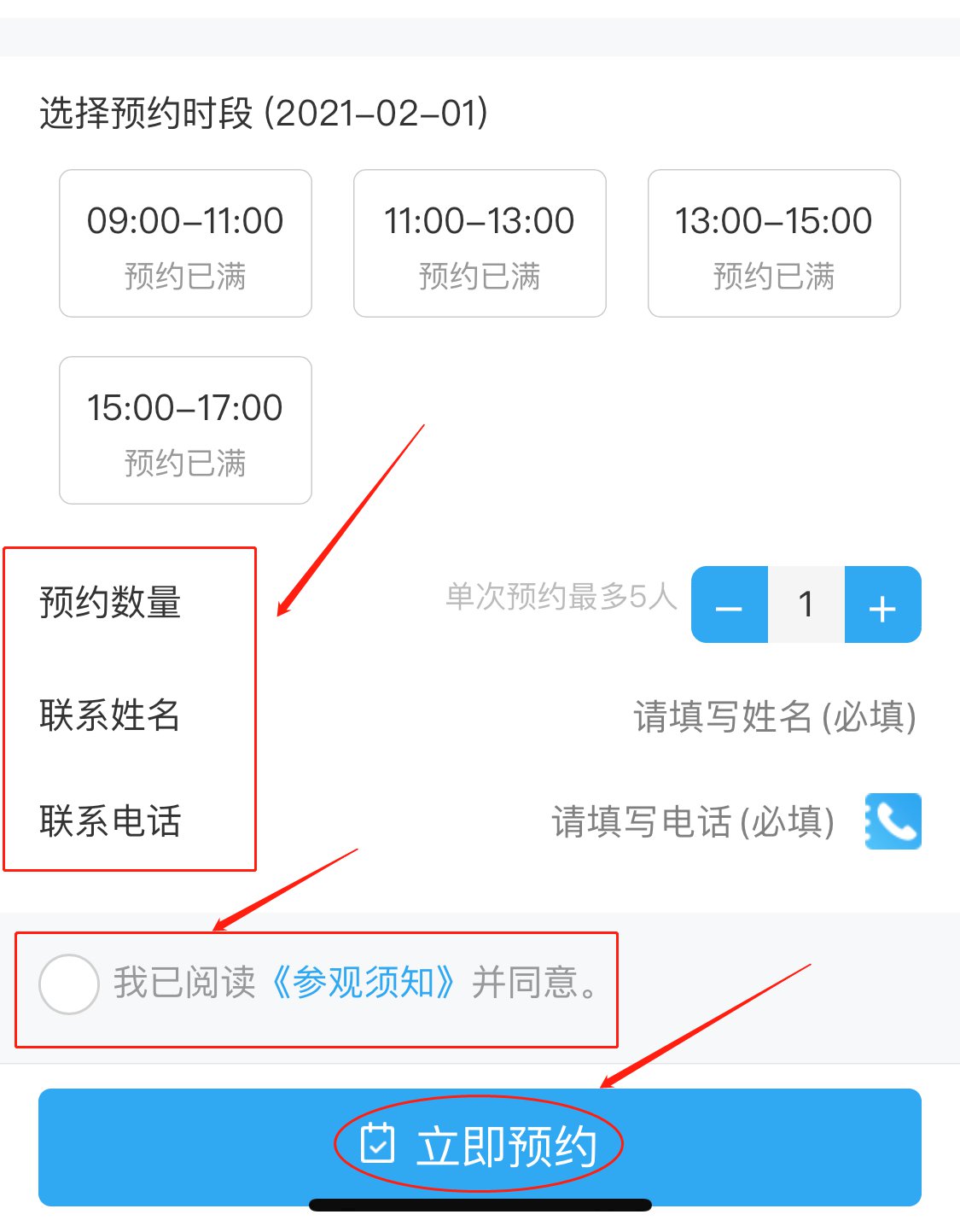Choose the 13:00–15:00 time slot
The height and width of the screenshot is (1232, 960).
coord(774,243)
